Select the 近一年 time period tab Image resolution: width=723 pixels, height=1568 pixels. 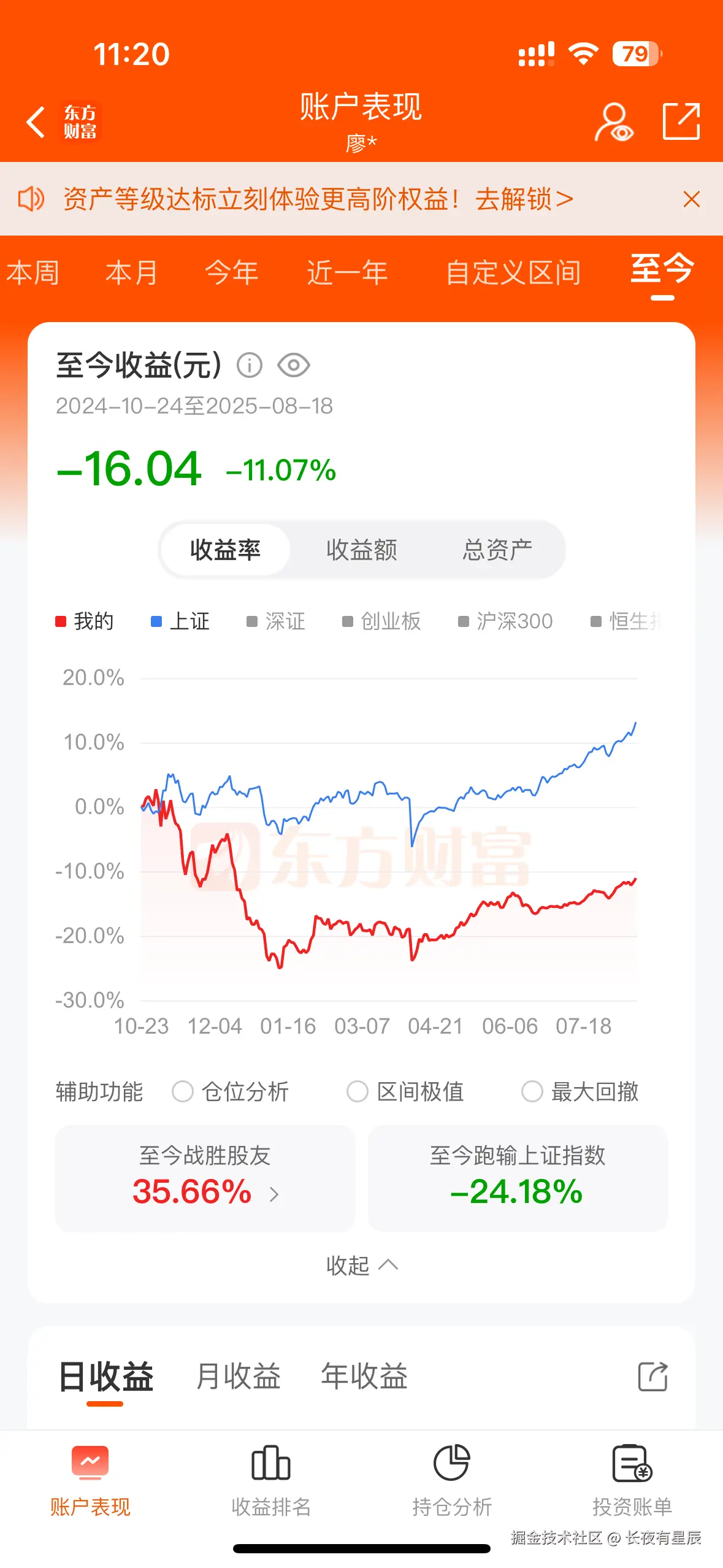(x=347, y=272)
